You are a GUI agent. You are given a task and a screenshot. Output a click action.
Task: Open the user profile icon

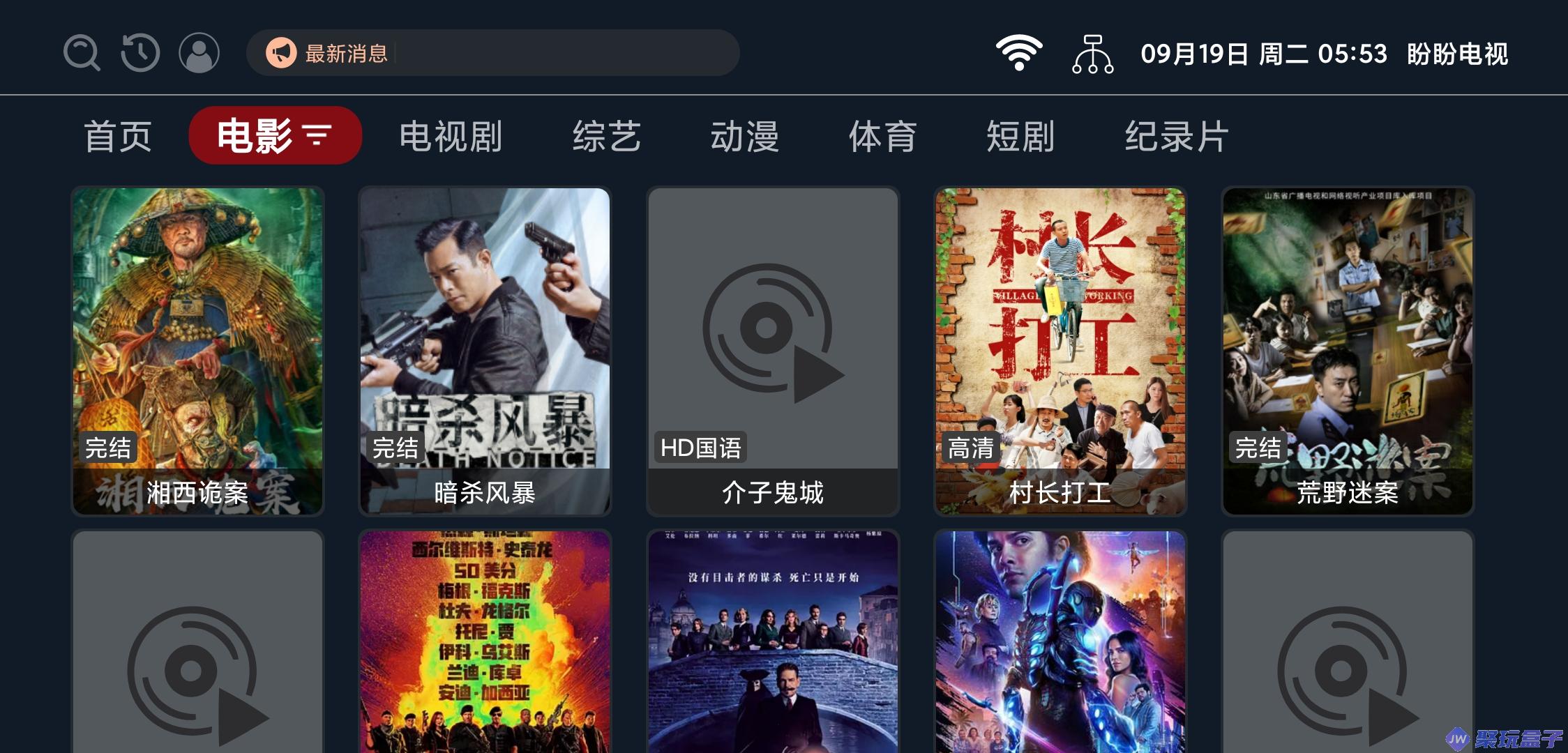(199, 53)
